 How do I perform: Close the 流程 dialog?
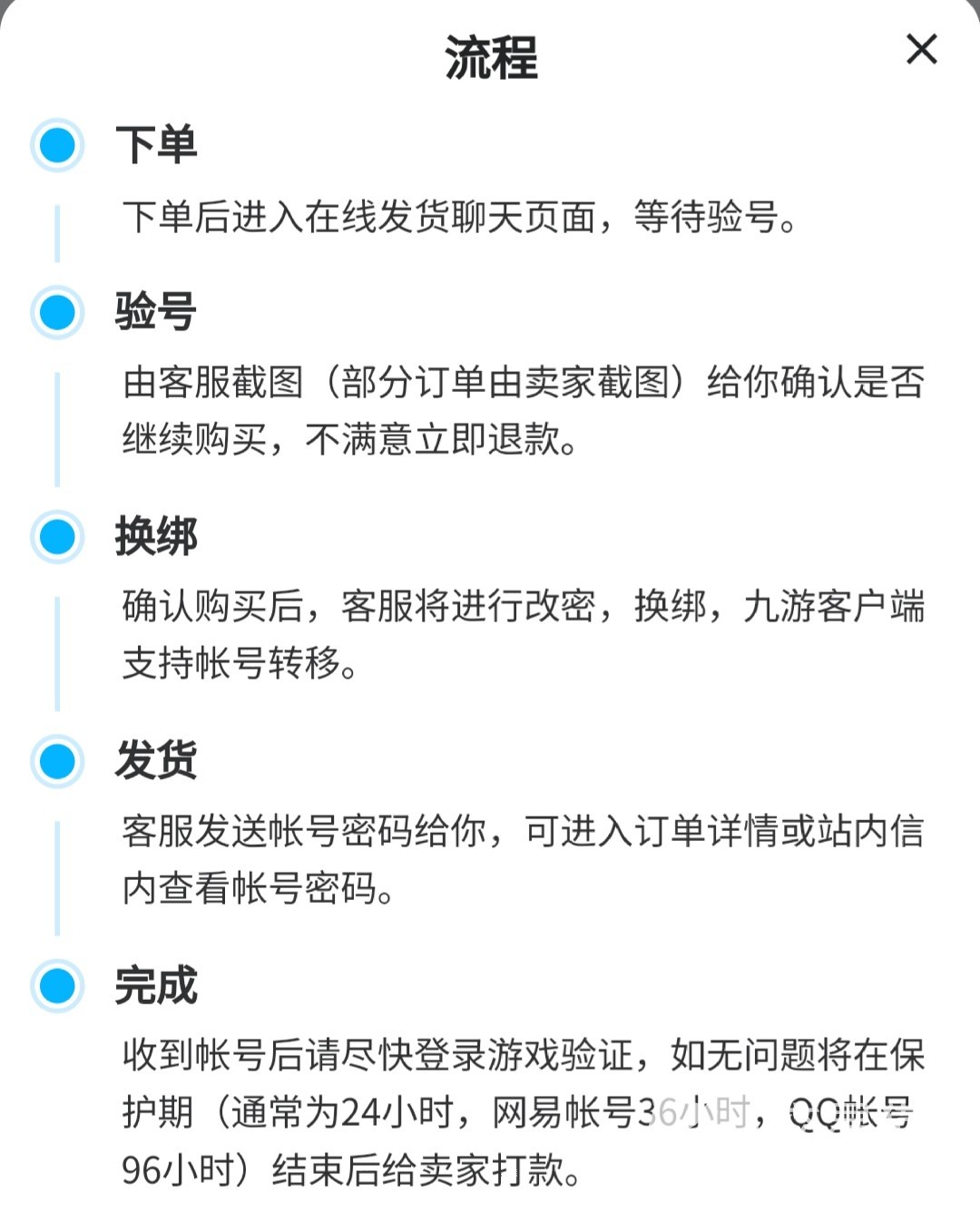click(x=921, y=50)
